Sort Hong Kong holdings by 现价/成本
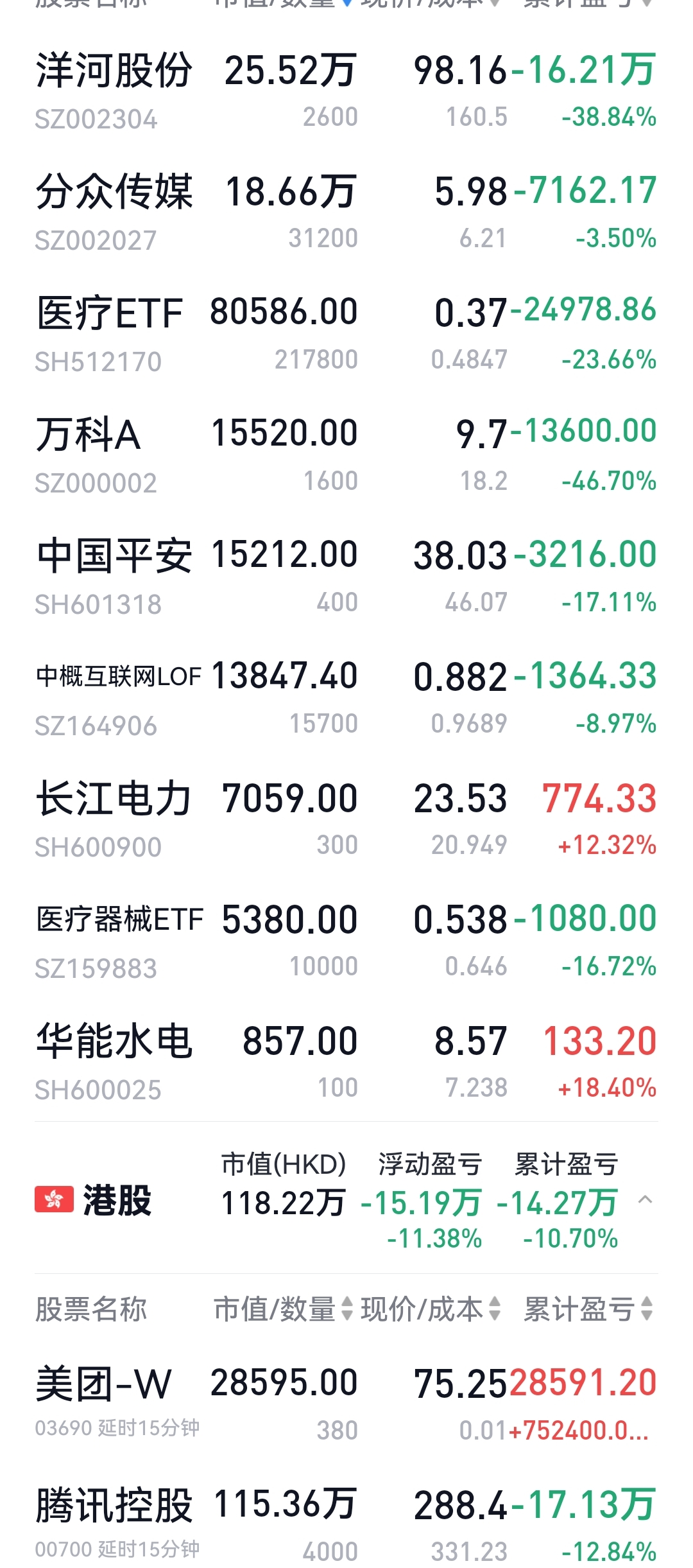Screen dimensions: 693x1568 (x=431, y=1309)
